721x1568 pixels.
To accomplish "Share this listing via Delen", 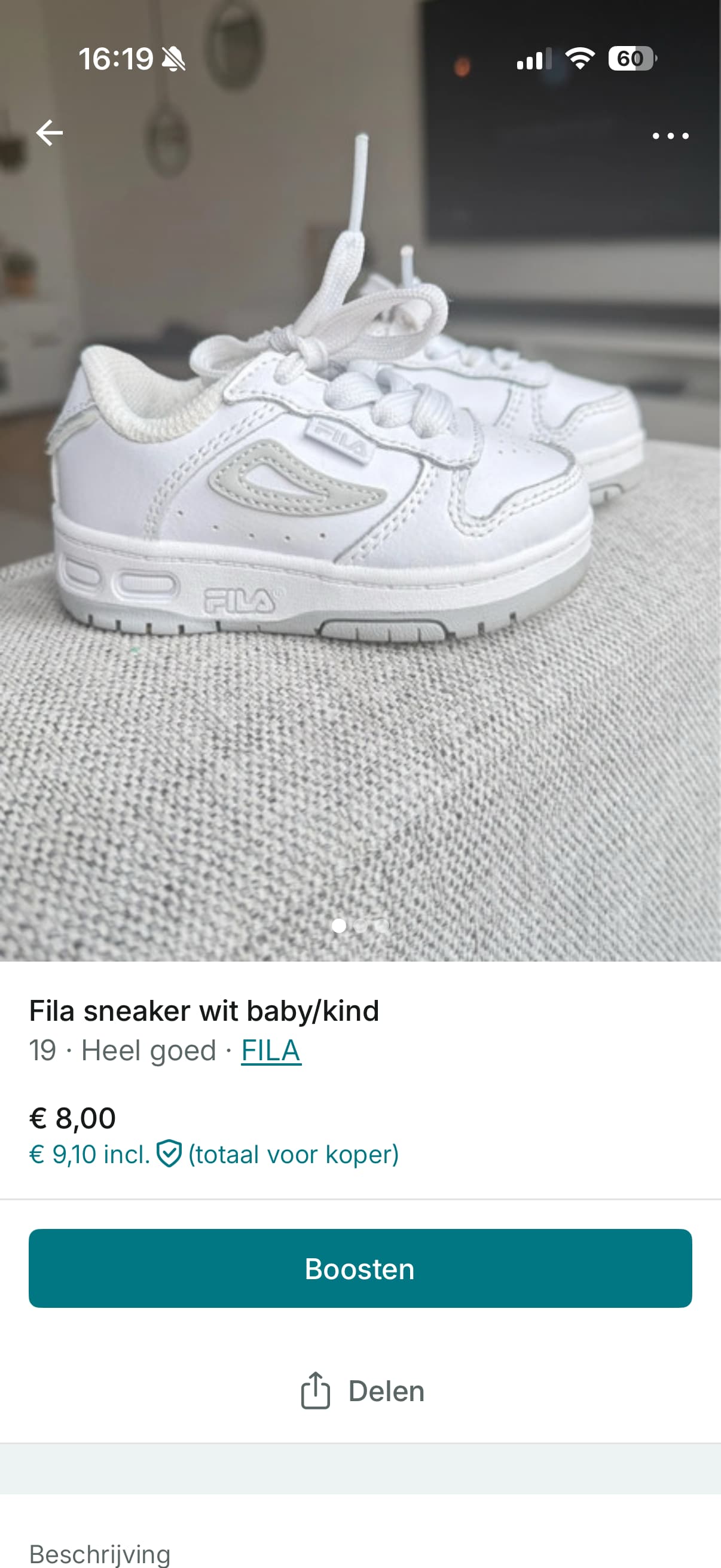I will pyautogui.click(x=363, y=1391).
